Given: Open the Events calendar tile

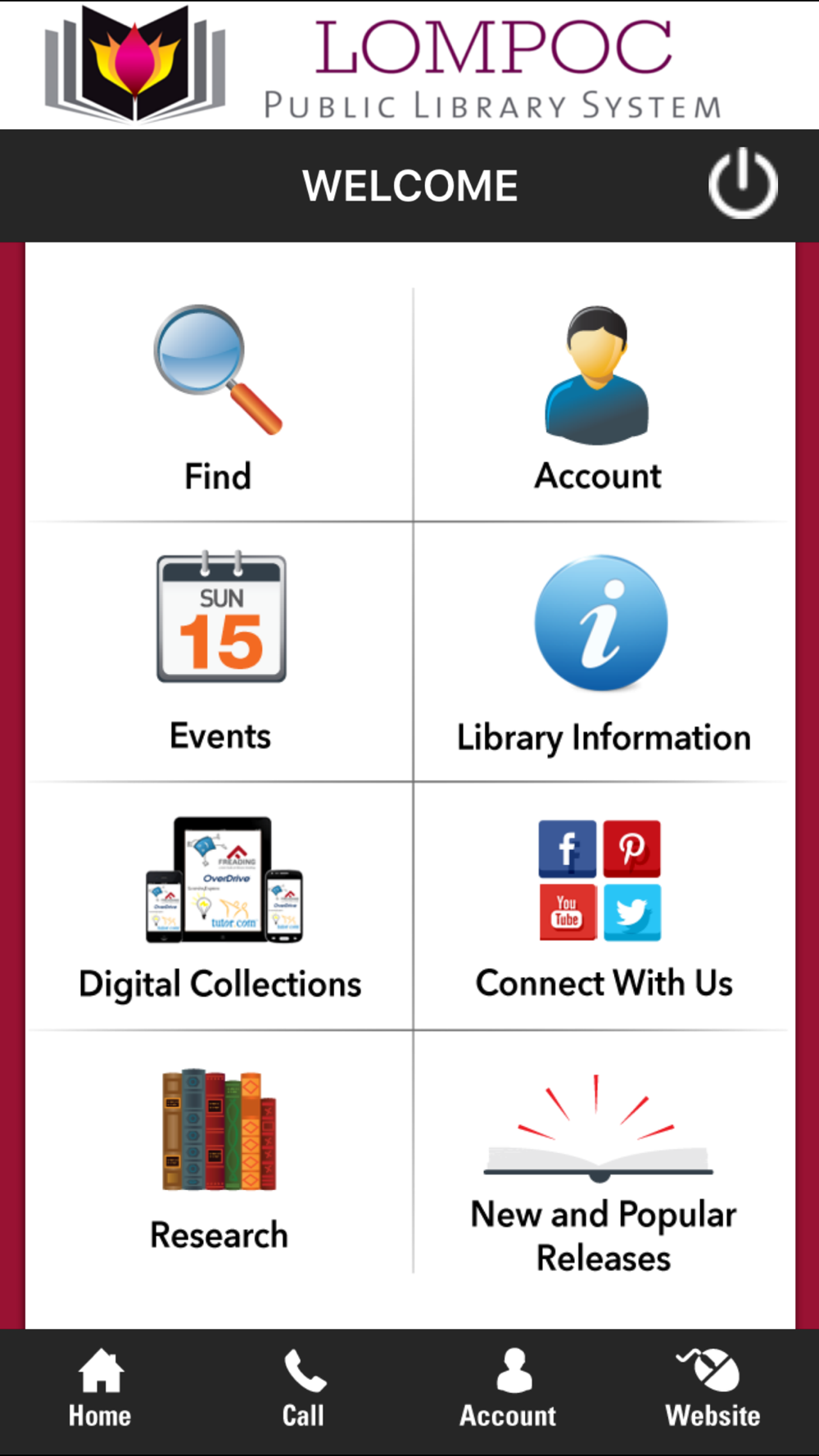Looking at the screenshot, I should coord(220,653).
